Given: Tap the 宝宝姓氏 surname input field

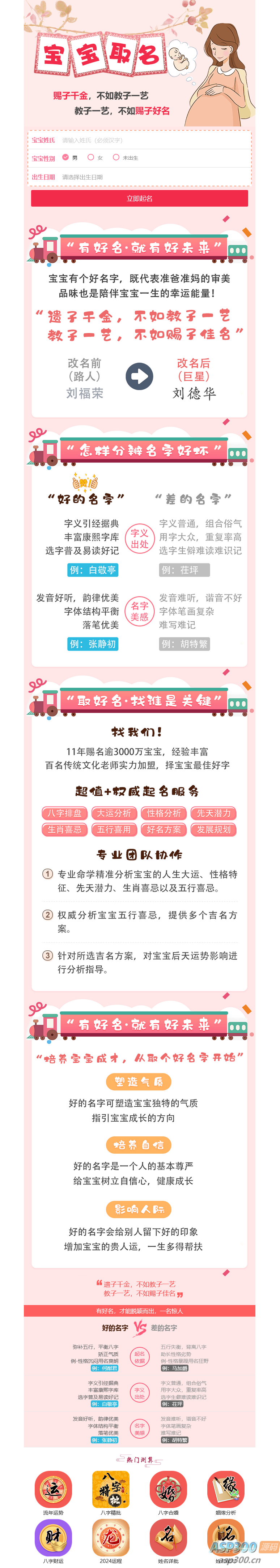Looking at the screenshot, I should click(153, 140).
